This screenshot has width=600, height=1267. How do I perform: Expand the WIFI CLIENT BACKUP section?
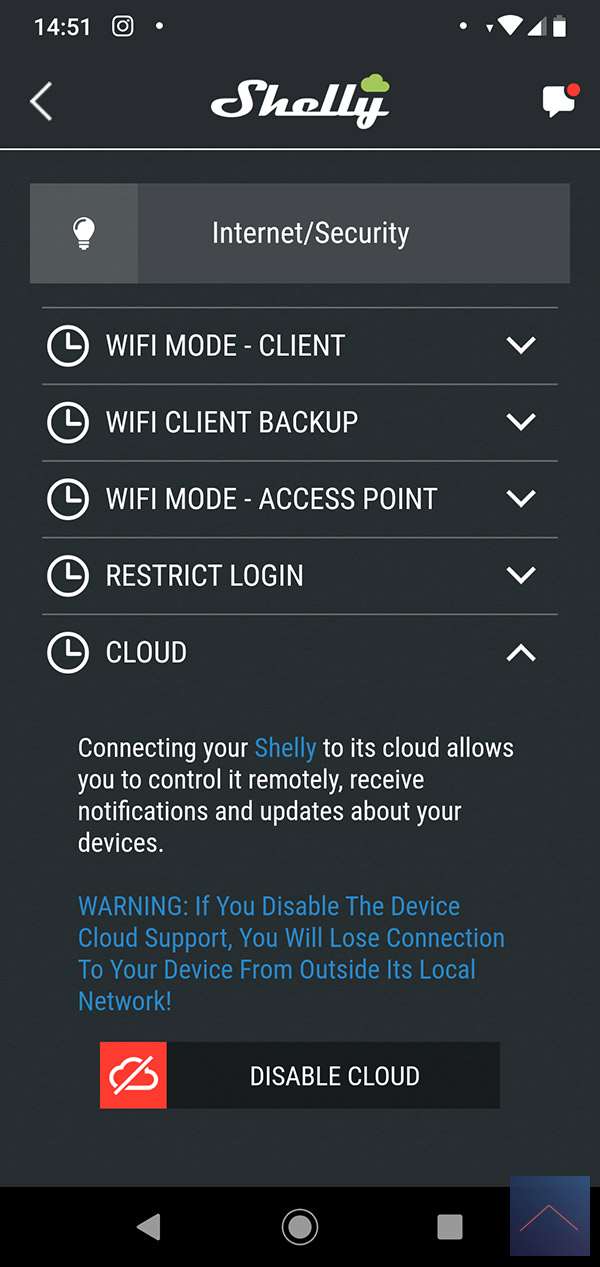(x=300, y=422)
